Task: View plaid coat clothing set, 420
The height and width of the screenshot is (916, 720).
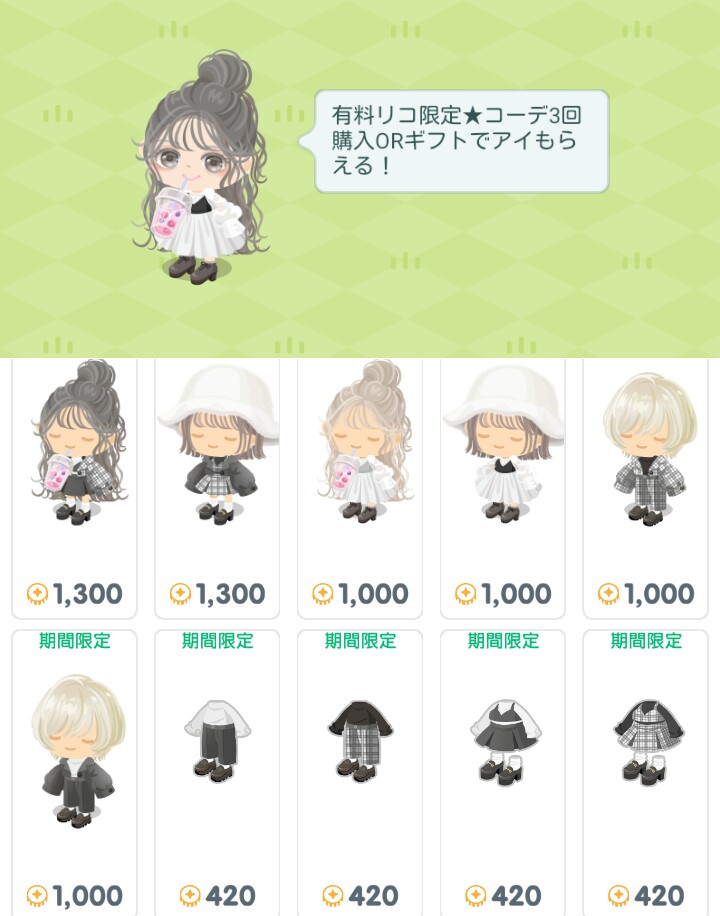Action: click(646, 770)
